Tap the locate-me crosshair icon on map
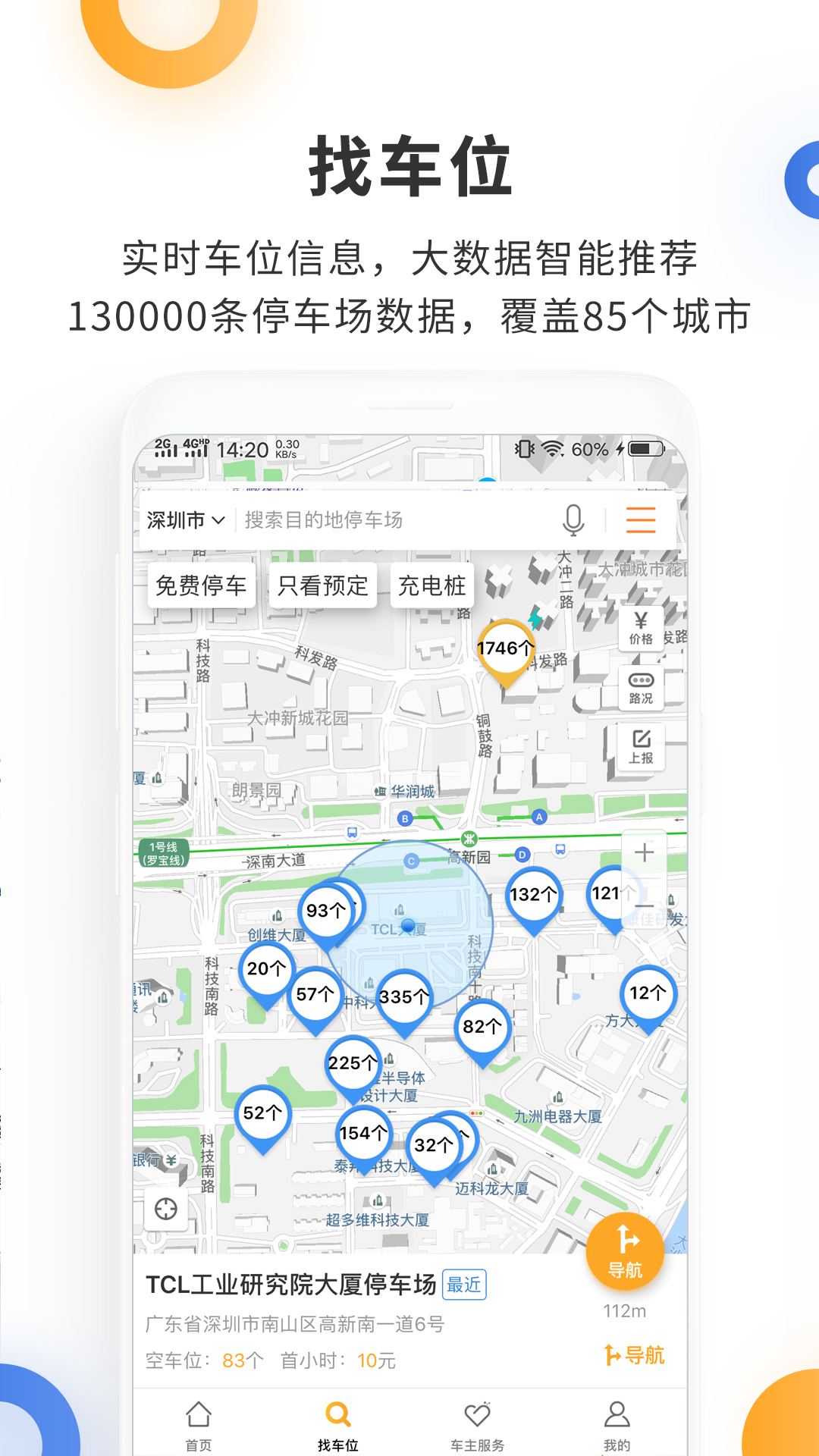Viewport: 819px width, 1456px height. 165,1209
